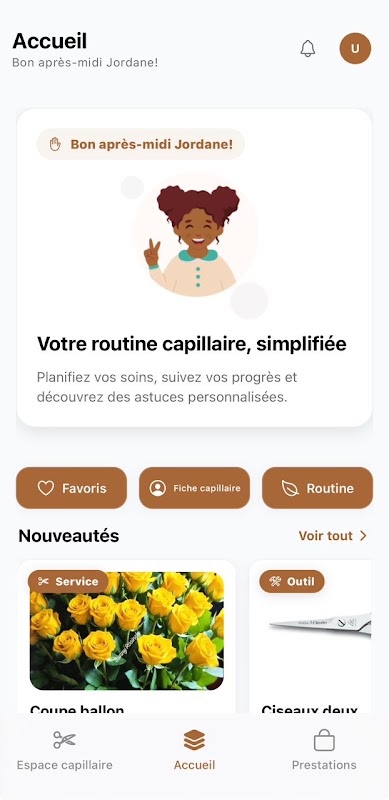Open the notifications bell
The image size is (389, 800).
point(307,48)
